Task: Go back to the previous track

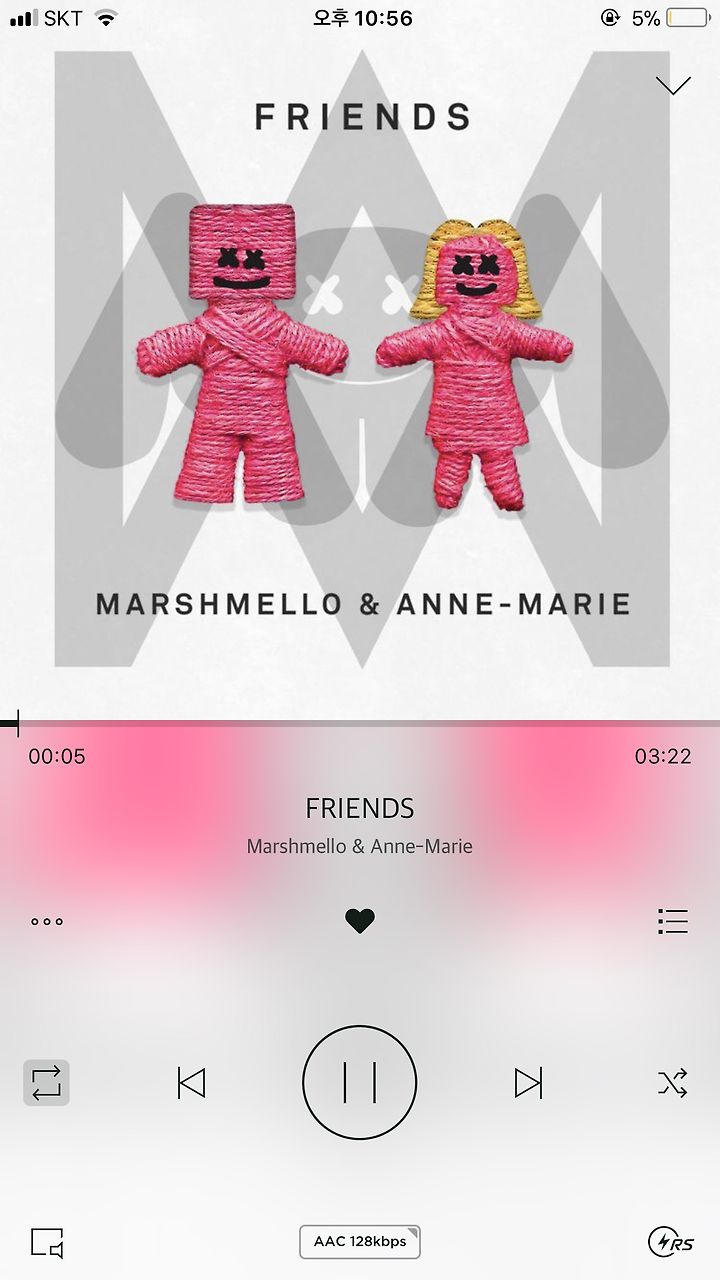Action: click(x=191, y=1083)
